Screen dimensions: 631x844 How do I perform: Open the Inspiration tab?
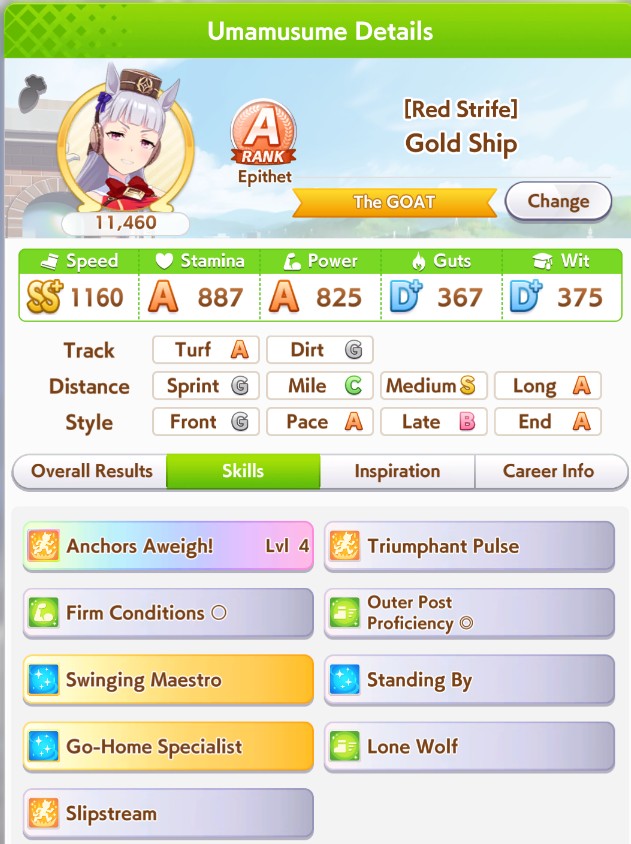click(x=397, y=471)
